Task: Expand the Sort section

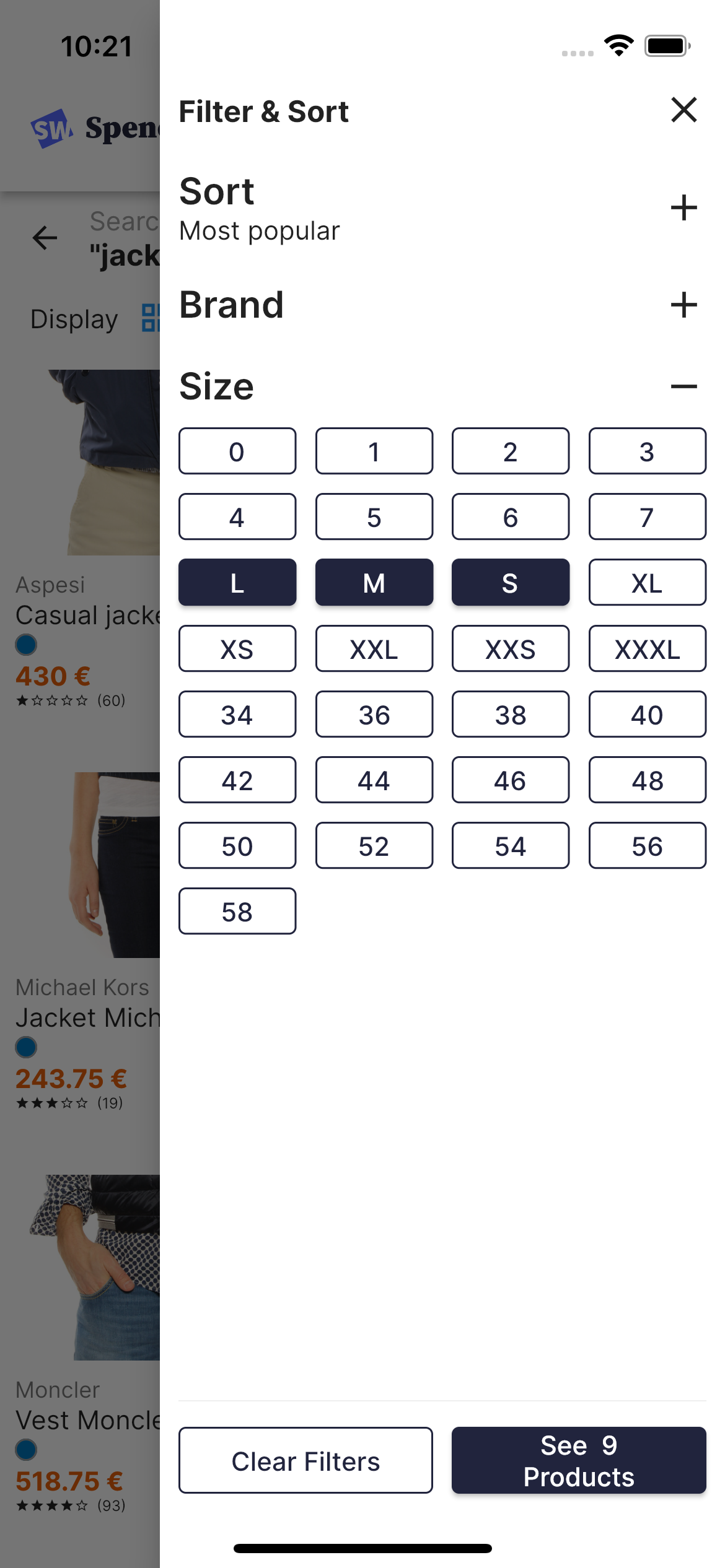Action: point(683,207)
